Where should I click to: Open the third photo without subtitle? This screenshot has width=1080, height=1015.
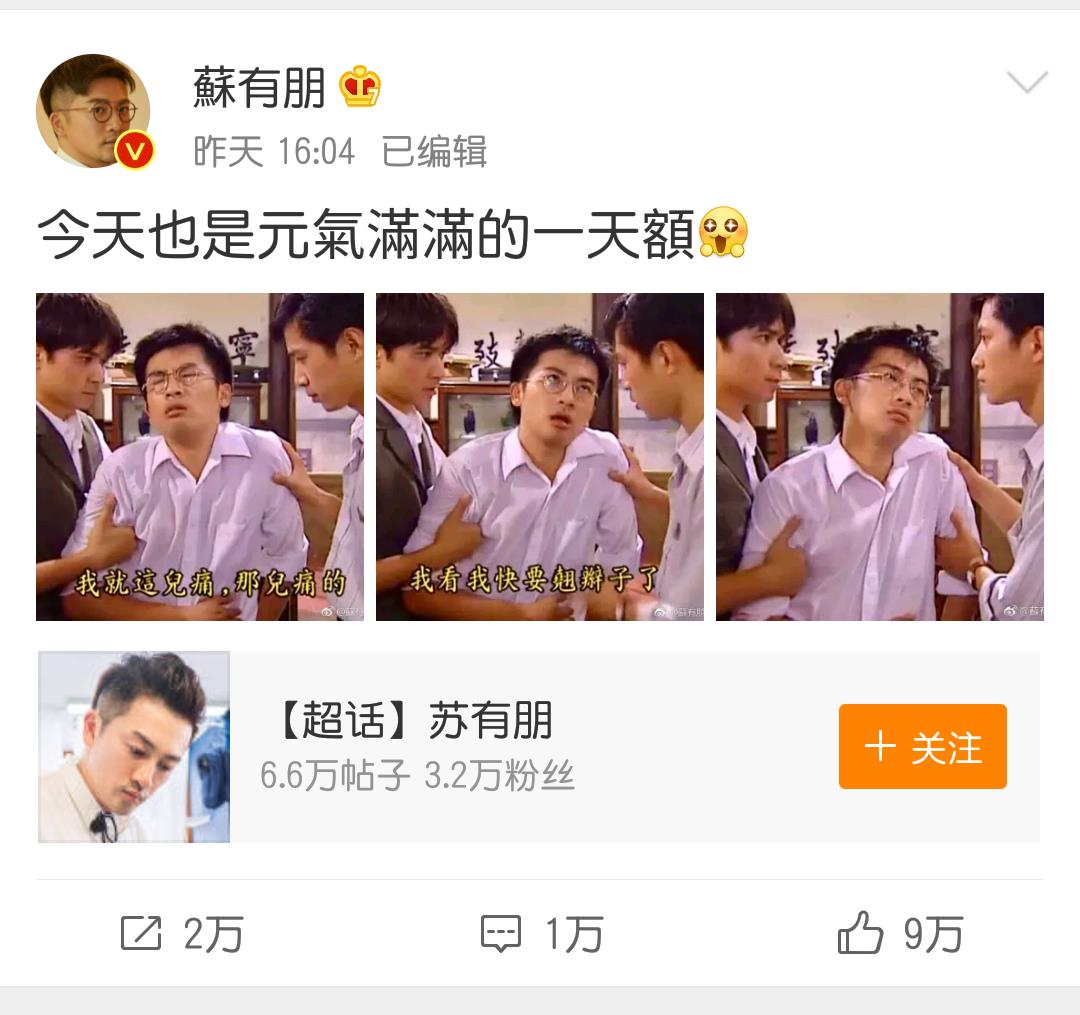tap(880, 456)
